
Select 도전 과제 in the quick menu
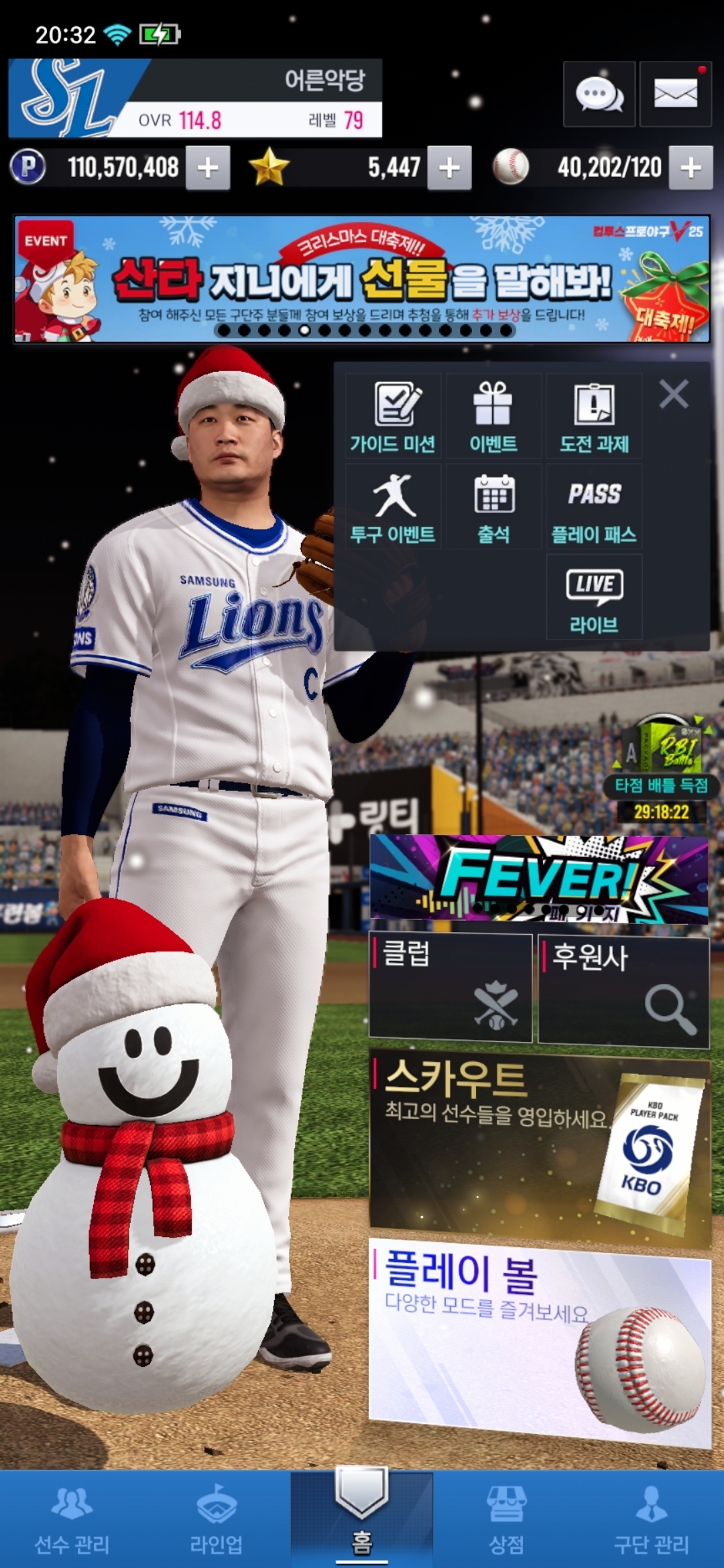click(594, 417)
